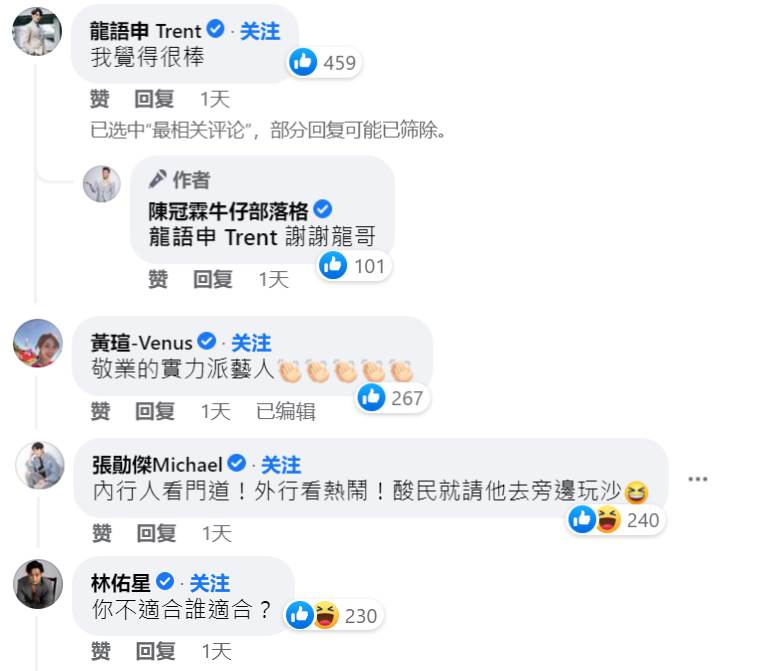Like 黃瑄-Venus's comment

99,411
